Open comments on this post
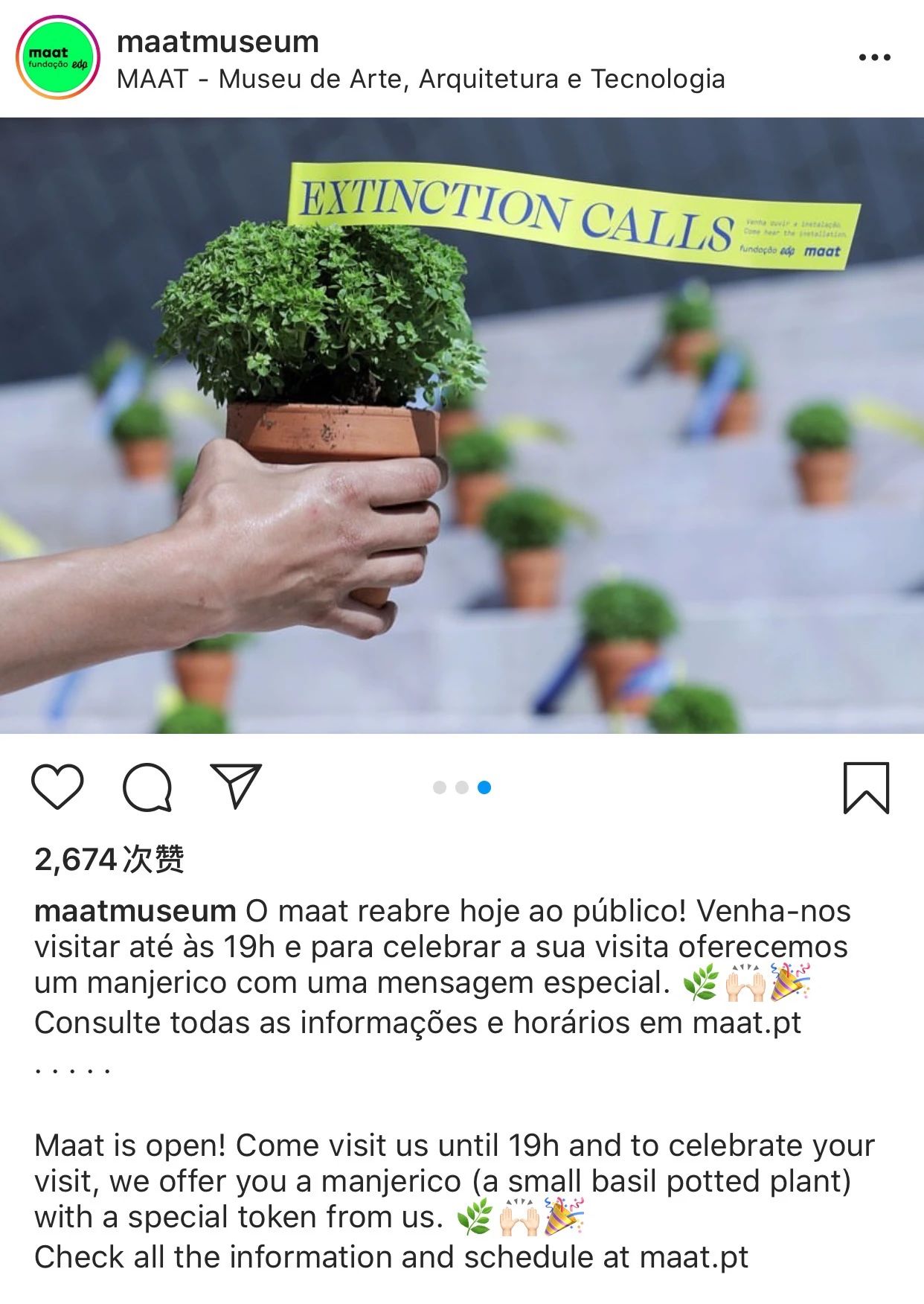 [x=147, y=787]
